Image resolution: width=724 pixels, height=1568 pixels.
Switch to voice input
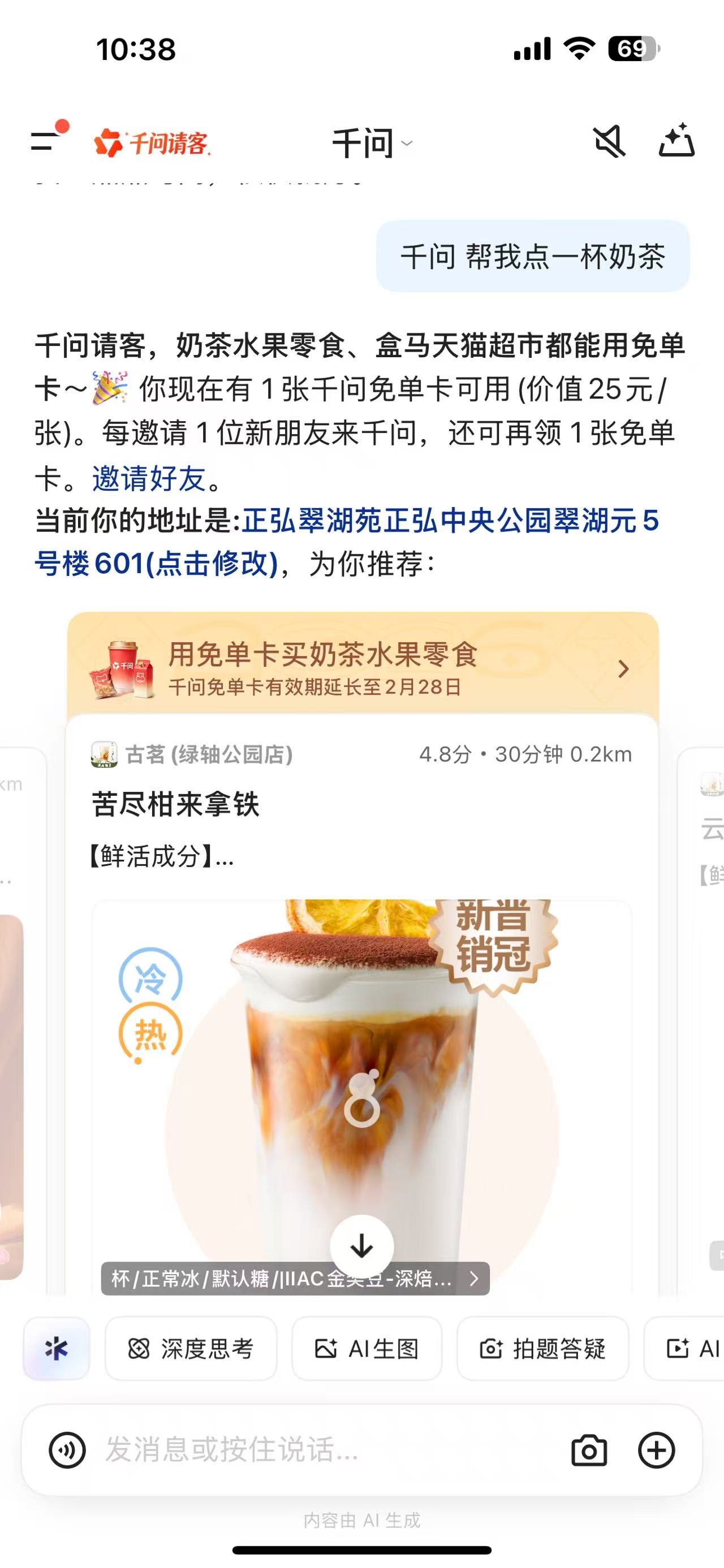point(67,1450)
